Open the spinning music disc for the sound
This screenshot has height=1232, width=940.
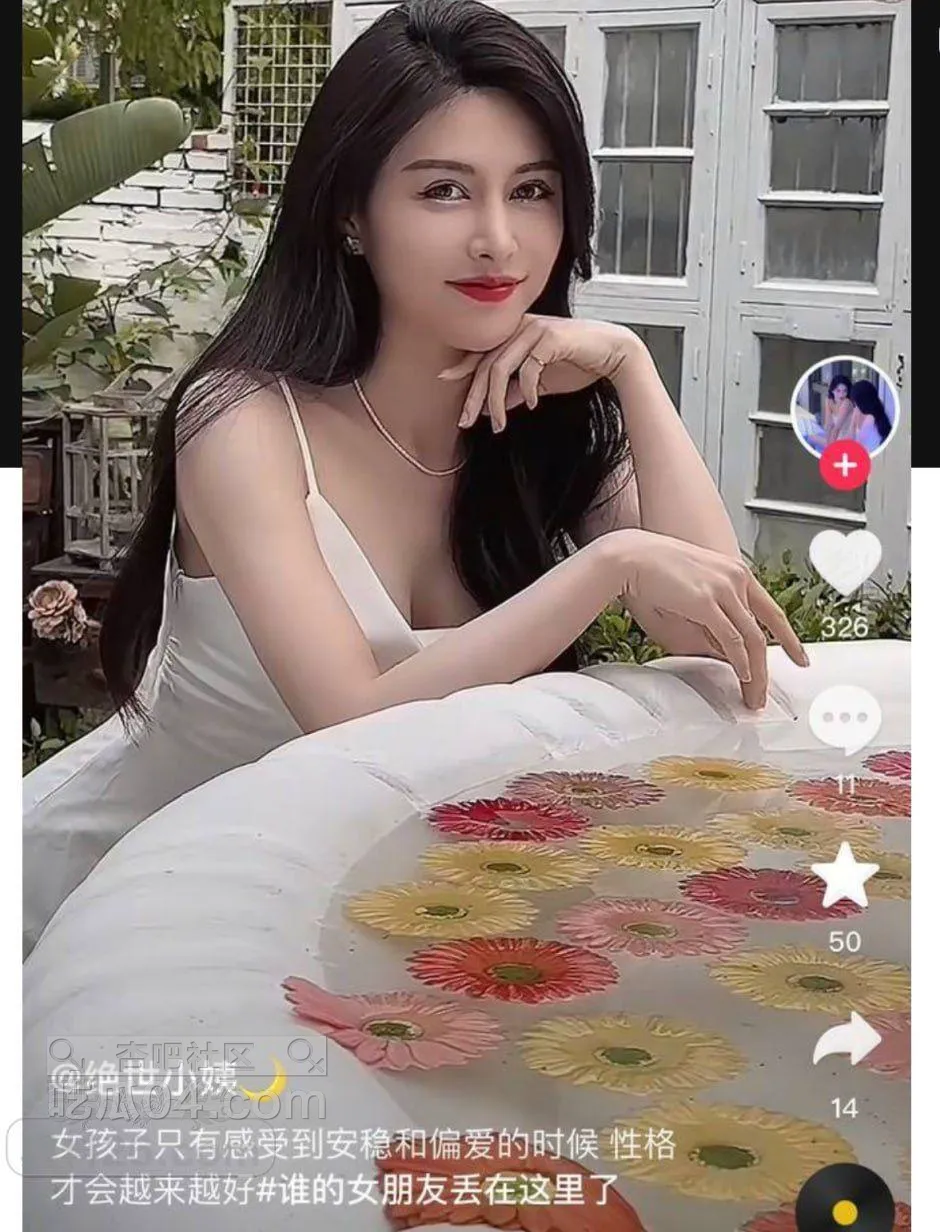845,1200
